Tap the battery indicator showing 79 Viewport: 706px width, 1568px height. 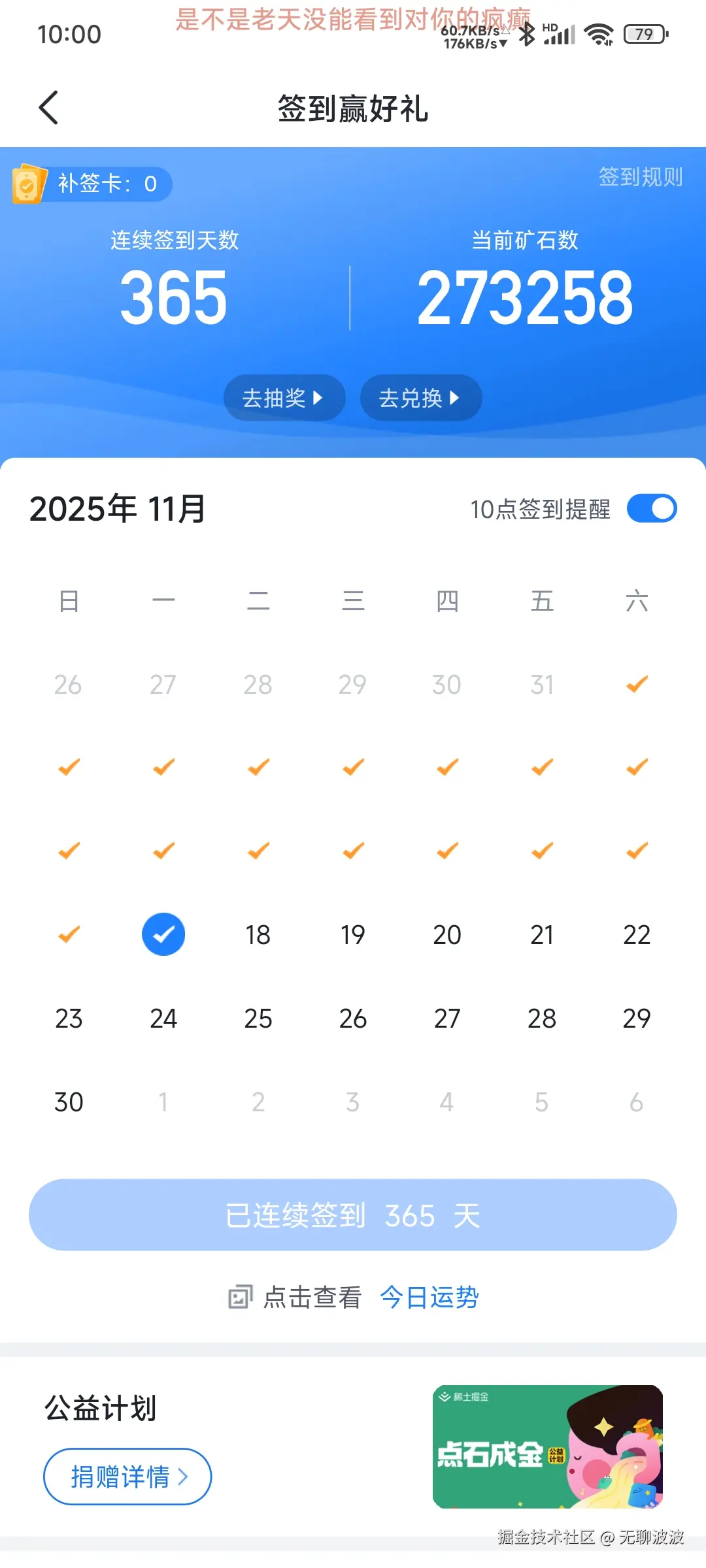[643, 33]
